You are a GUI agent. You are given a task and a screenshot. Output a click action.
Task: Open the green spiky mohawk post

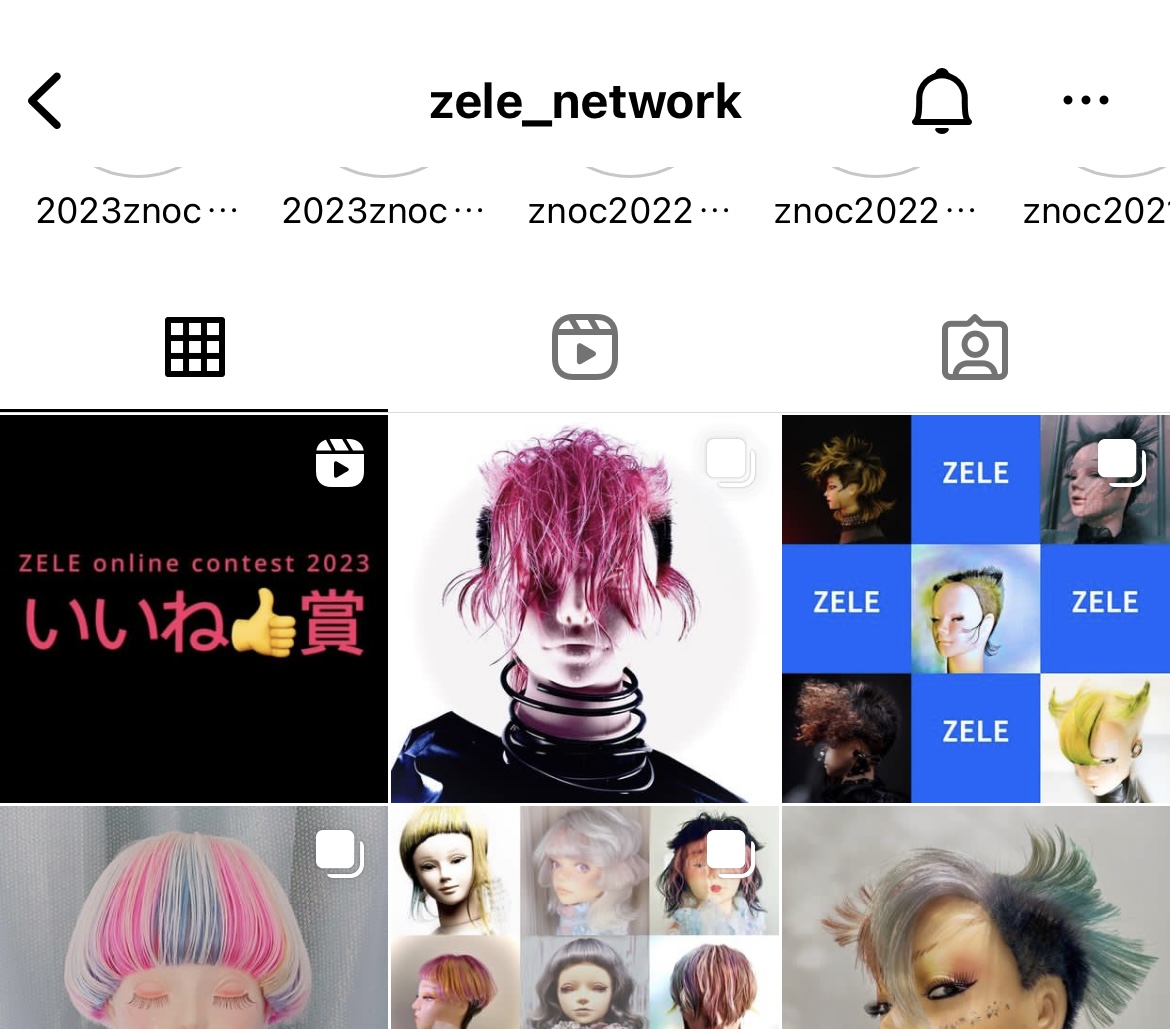click(x=975, y=918)
